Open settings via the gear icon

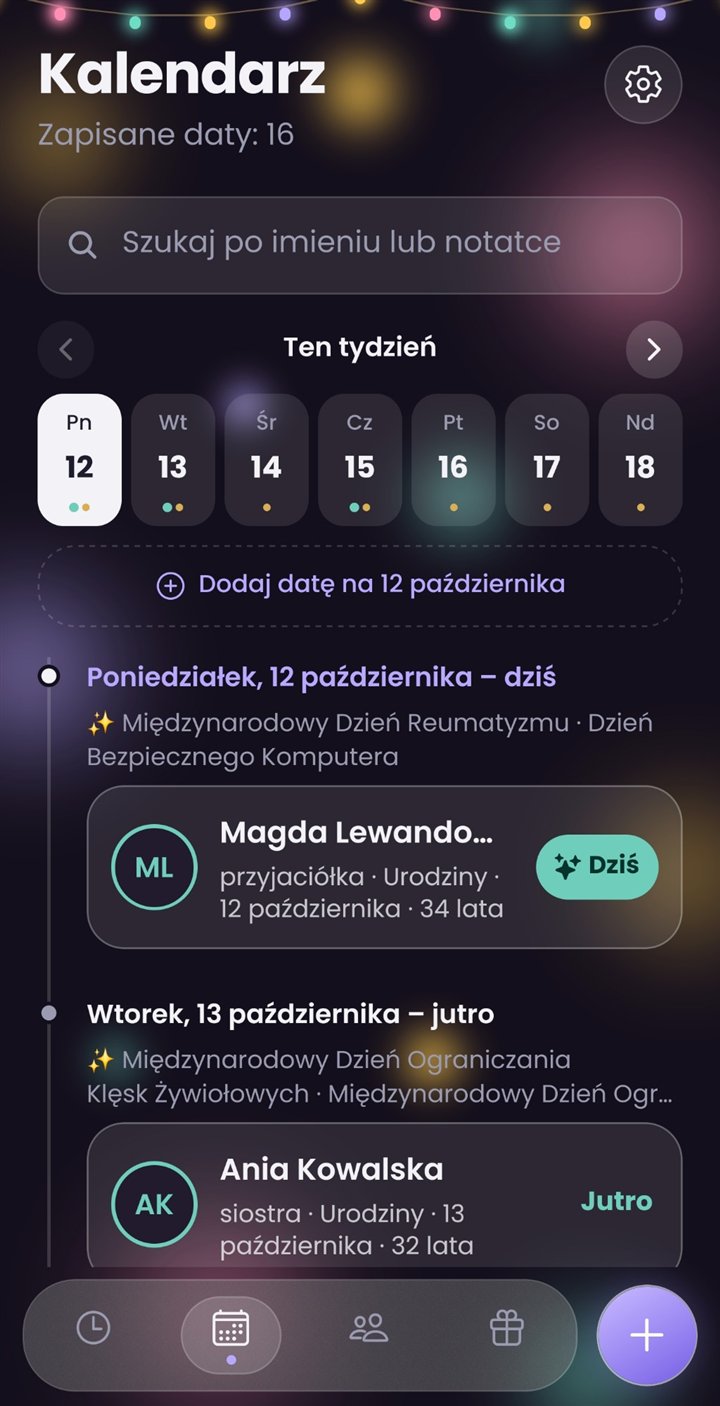click(643, 85)
